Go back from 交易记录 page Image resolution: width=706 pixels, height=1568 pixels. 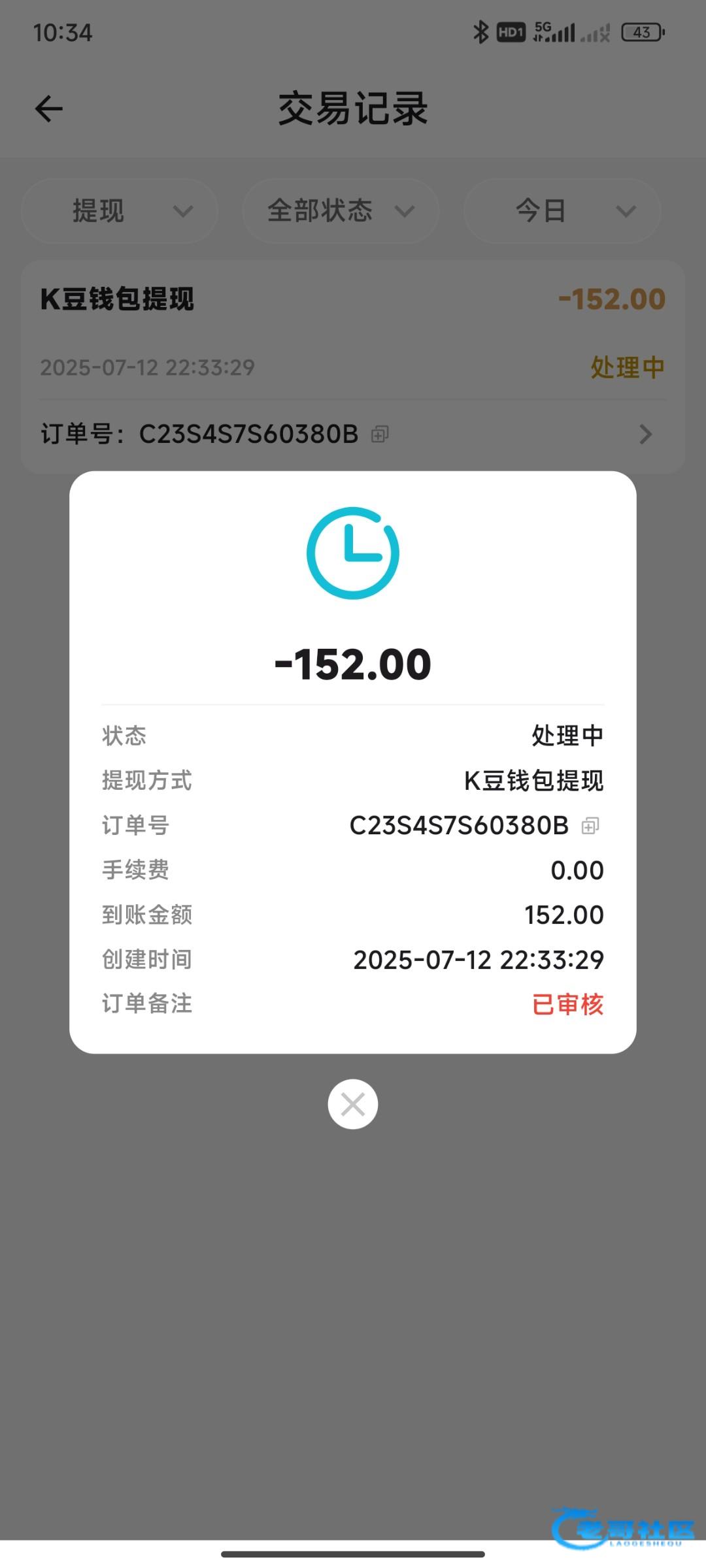[49, 108]
